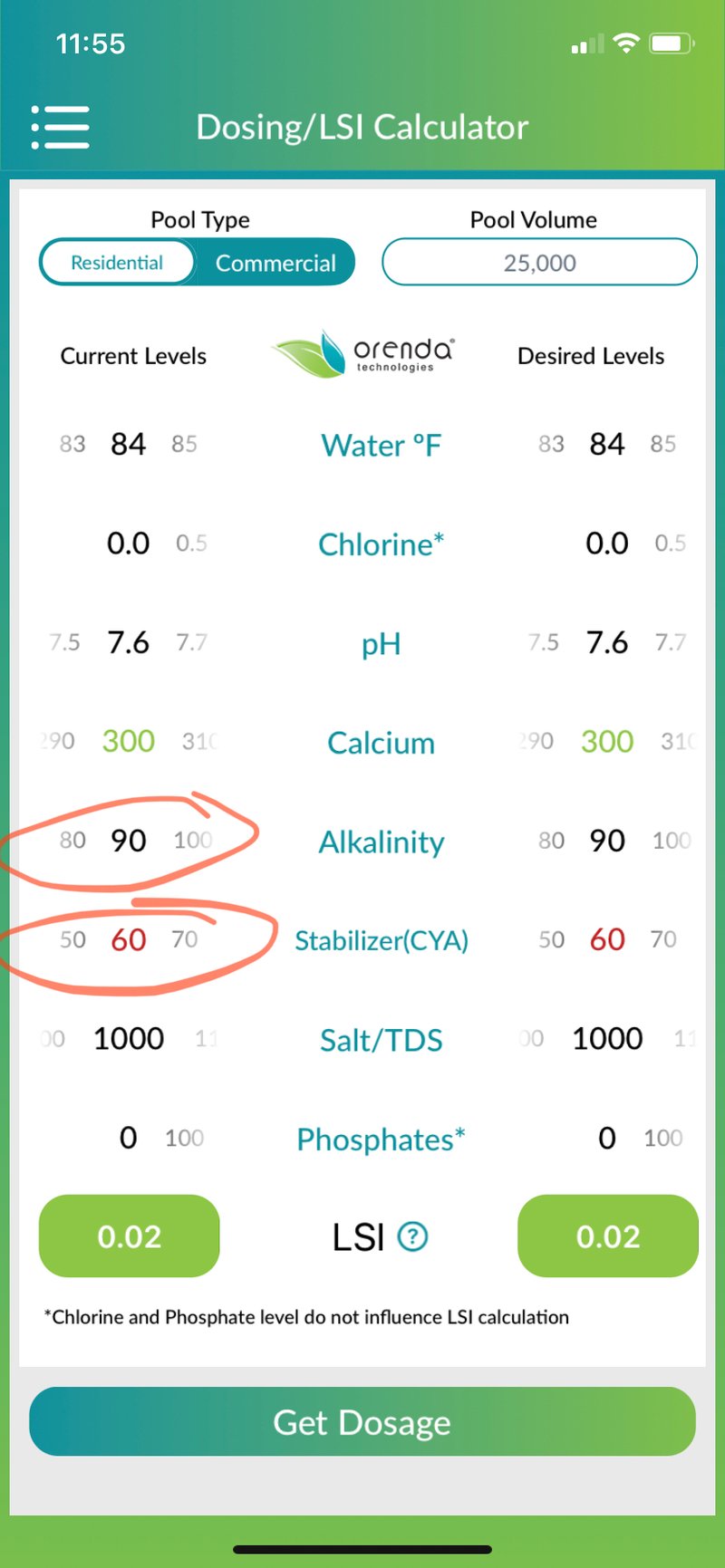Select 50 in the circled Stabilizer picker
The image size is (725, 1568).
(x=72, y=939)
